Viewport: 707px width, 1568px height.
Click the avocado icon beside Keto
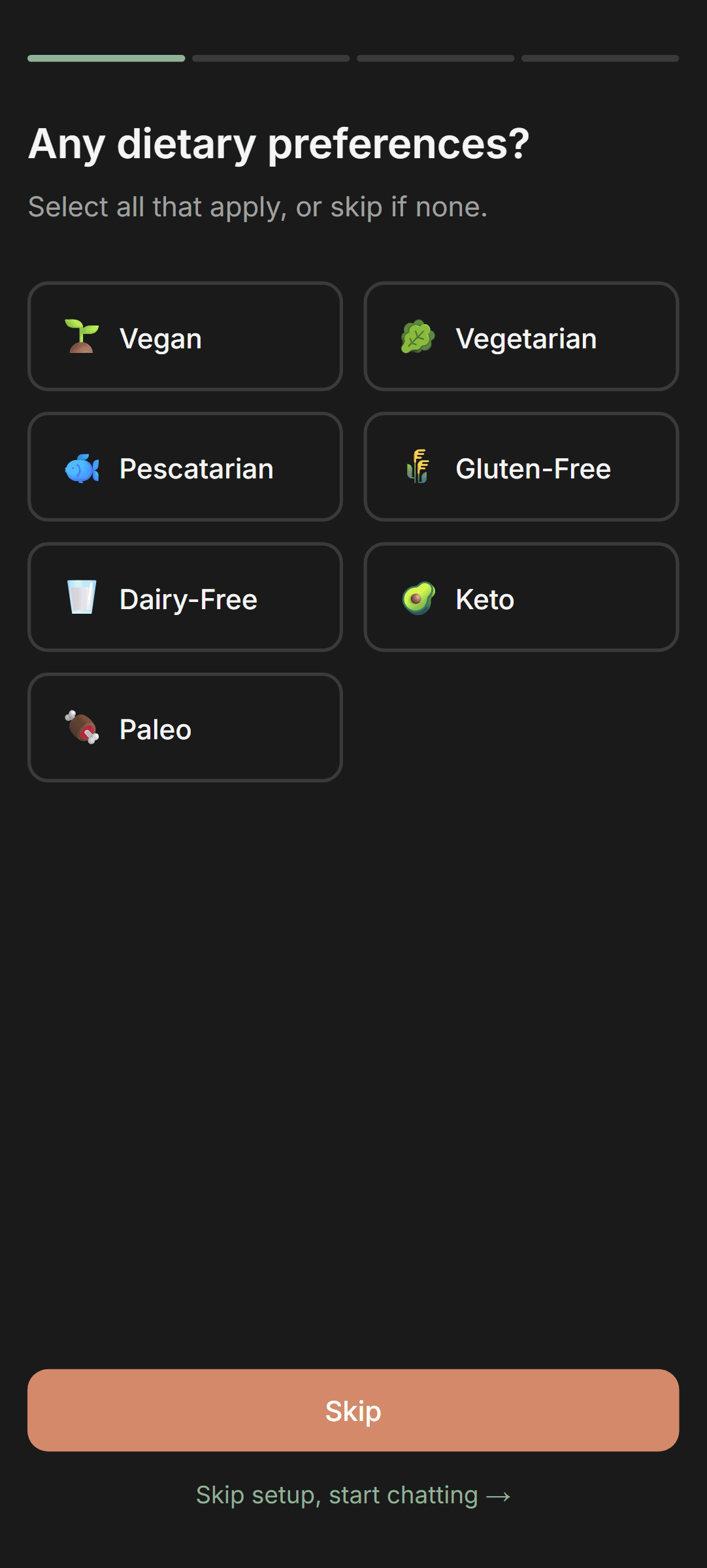(x=417, y=597)
